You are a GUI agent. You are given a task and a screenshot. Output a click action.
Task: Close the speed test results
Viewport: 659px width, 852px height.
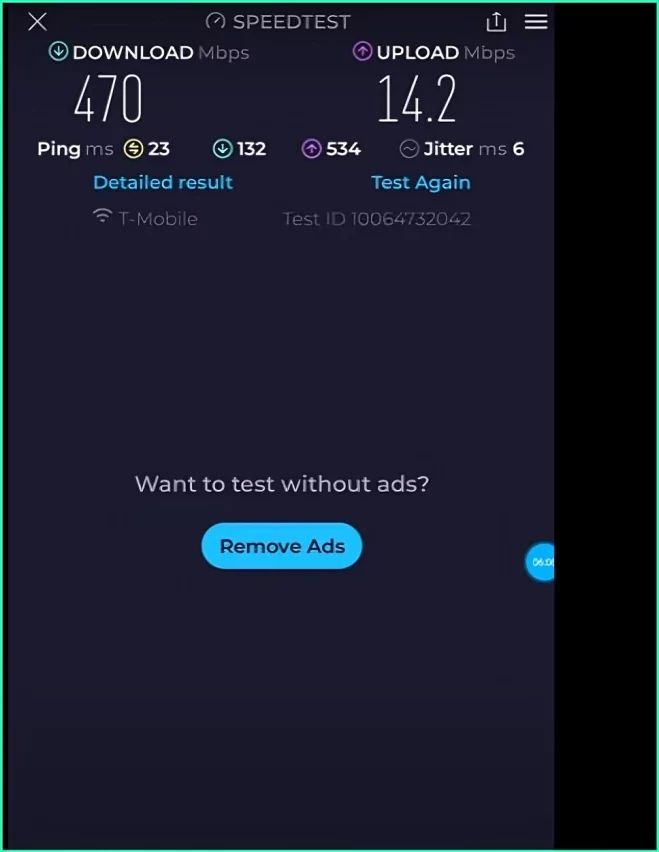tap(37, 22)
